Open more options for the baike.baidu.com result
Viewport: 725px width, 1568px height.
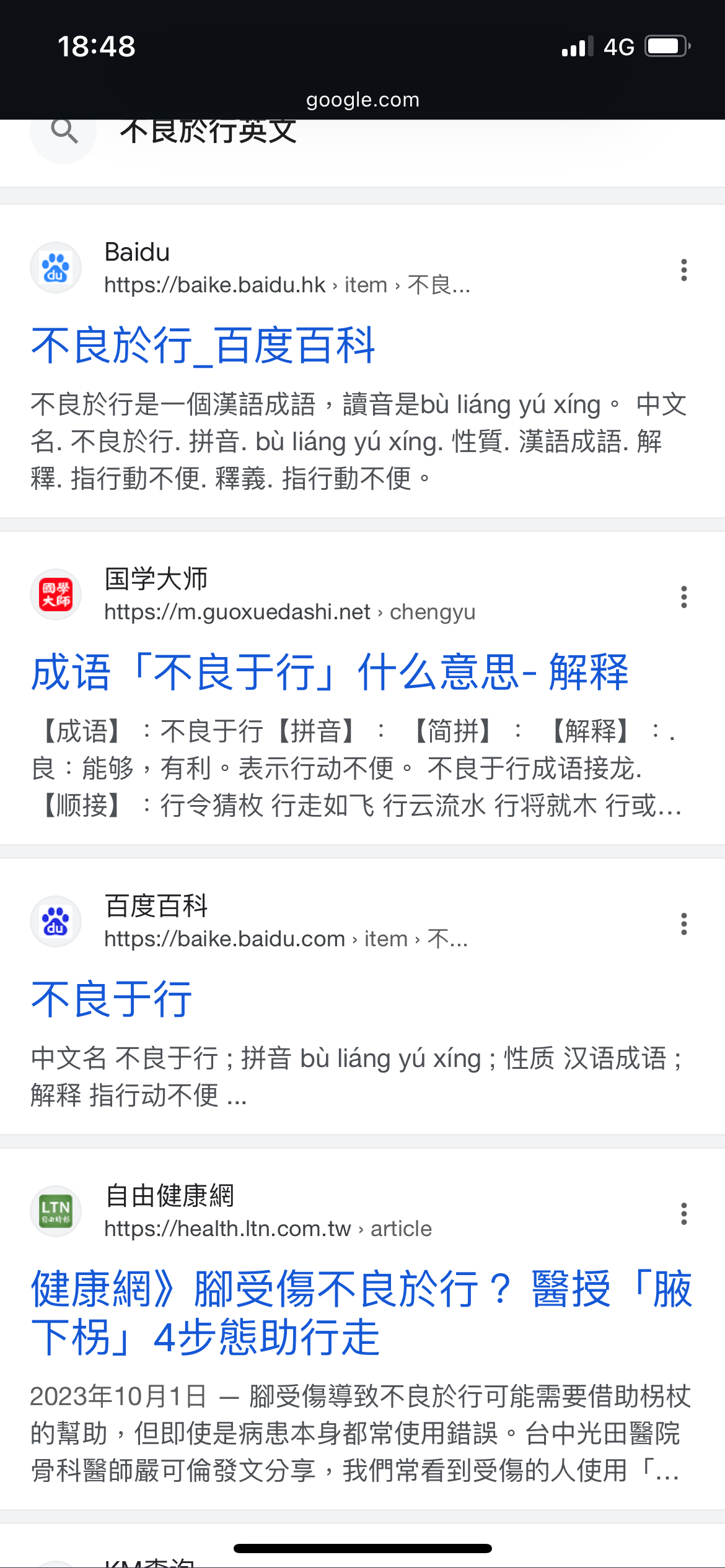click(683, 924)
